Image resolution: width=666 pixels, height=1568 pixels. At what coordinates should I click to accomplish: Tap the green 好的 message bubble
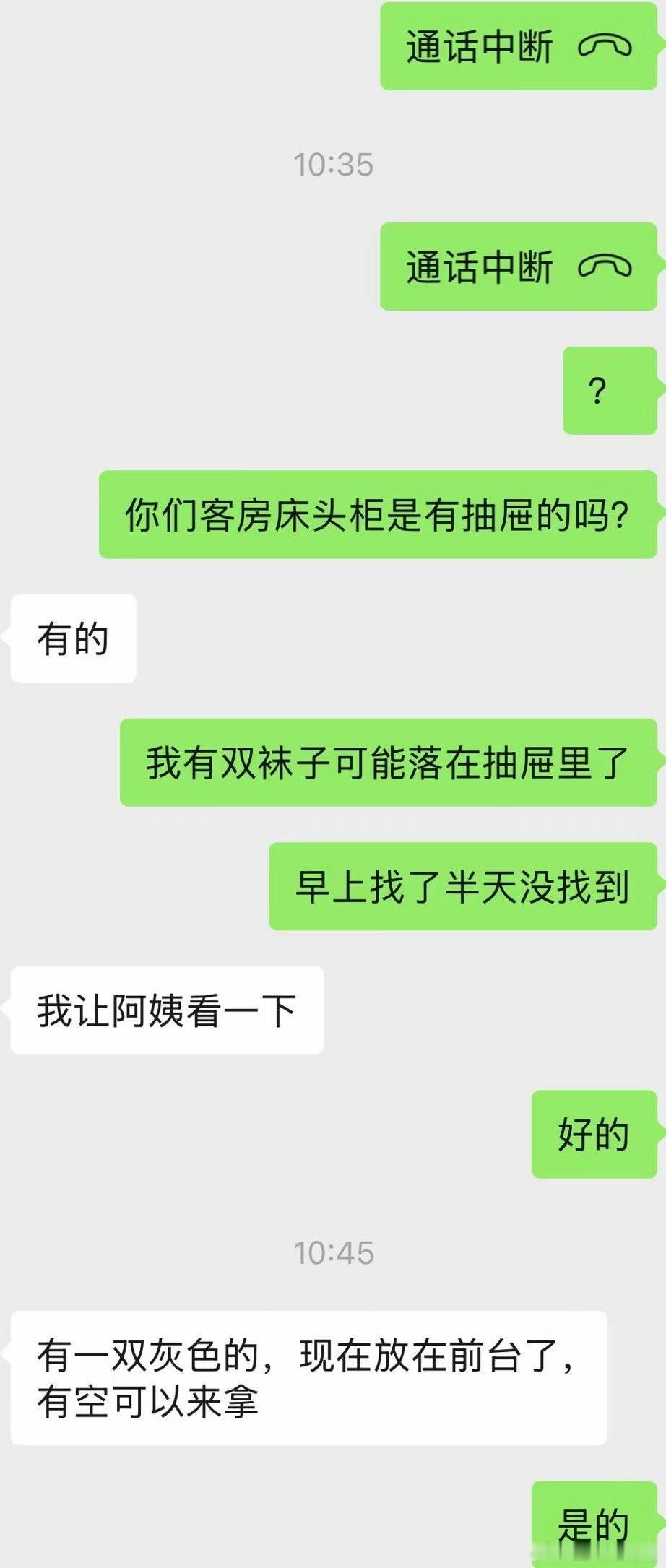592,1134
